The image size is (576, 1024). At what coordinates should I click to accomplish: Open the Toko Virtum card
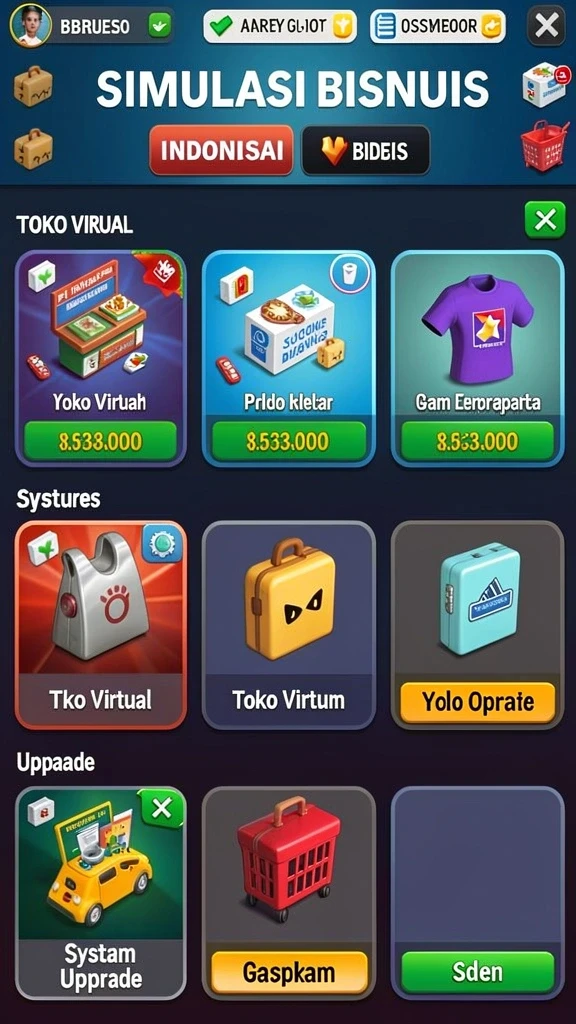tap(289, 625)
